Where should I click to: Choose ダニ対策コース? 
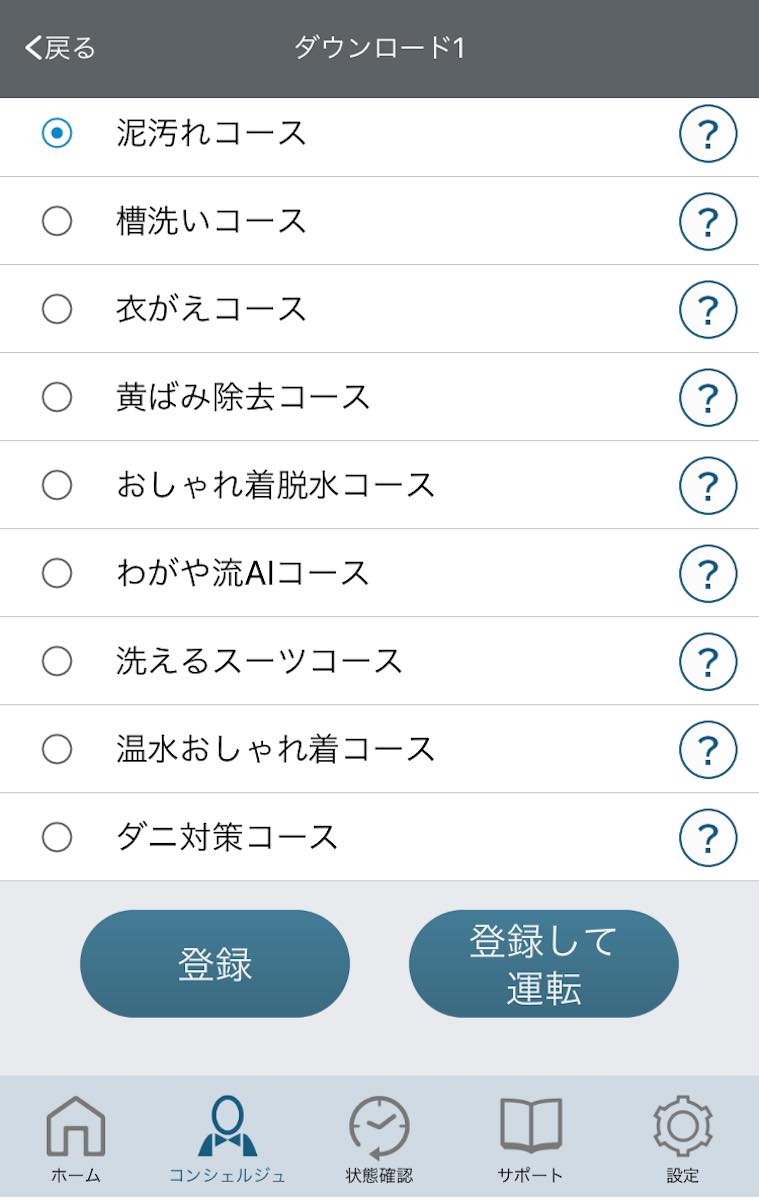click(57, 837)
